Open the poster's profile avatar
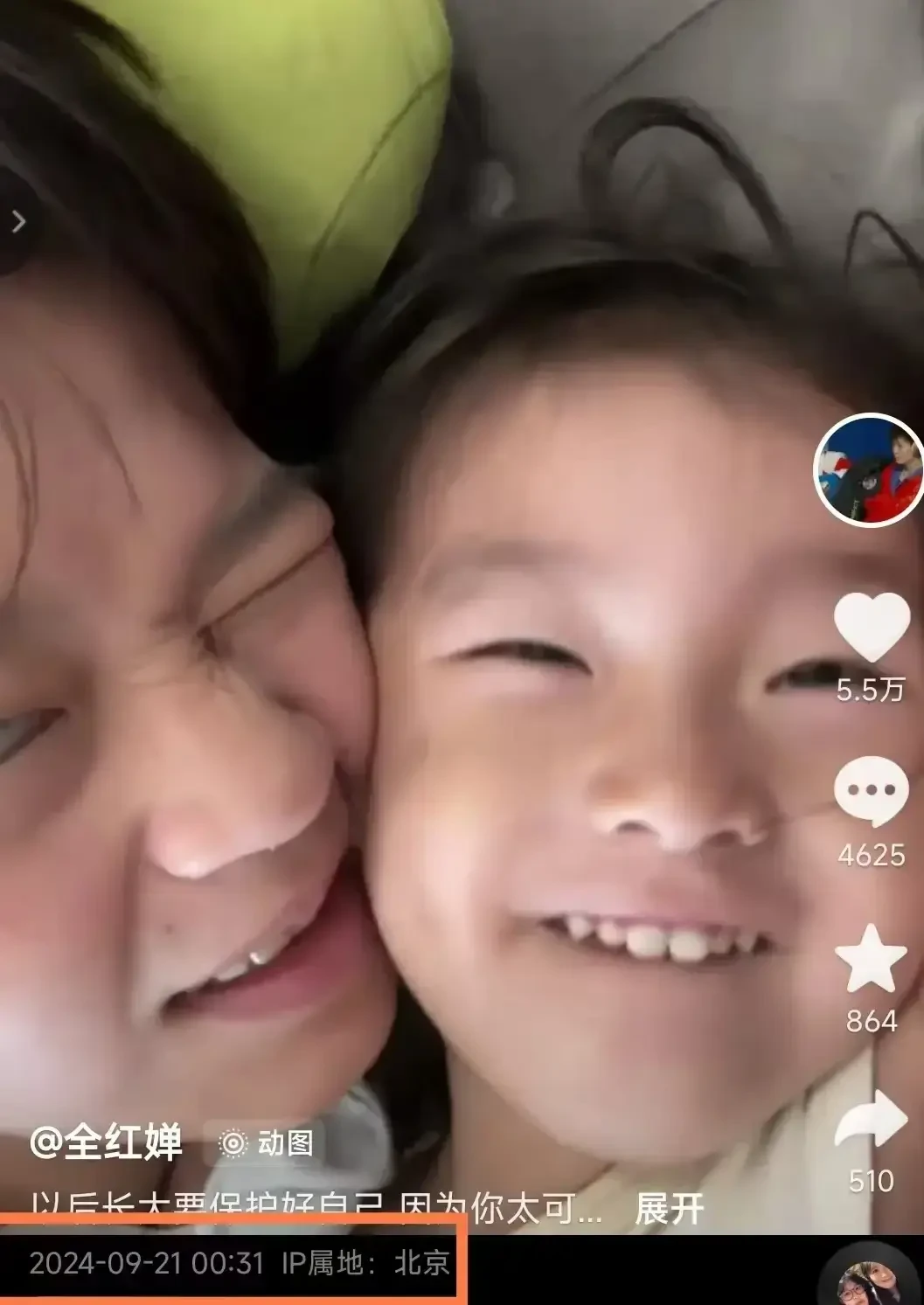924x1305 pixels. tap(868, 469)
